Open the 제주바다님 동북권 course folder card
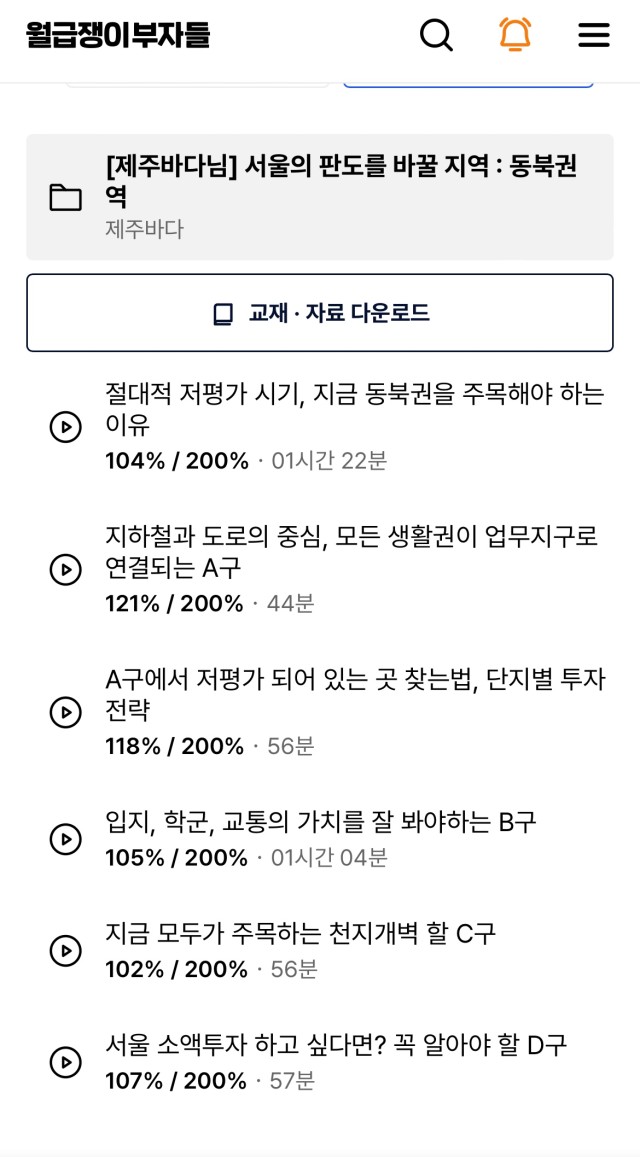640x1157 pixels. [320, 197]
